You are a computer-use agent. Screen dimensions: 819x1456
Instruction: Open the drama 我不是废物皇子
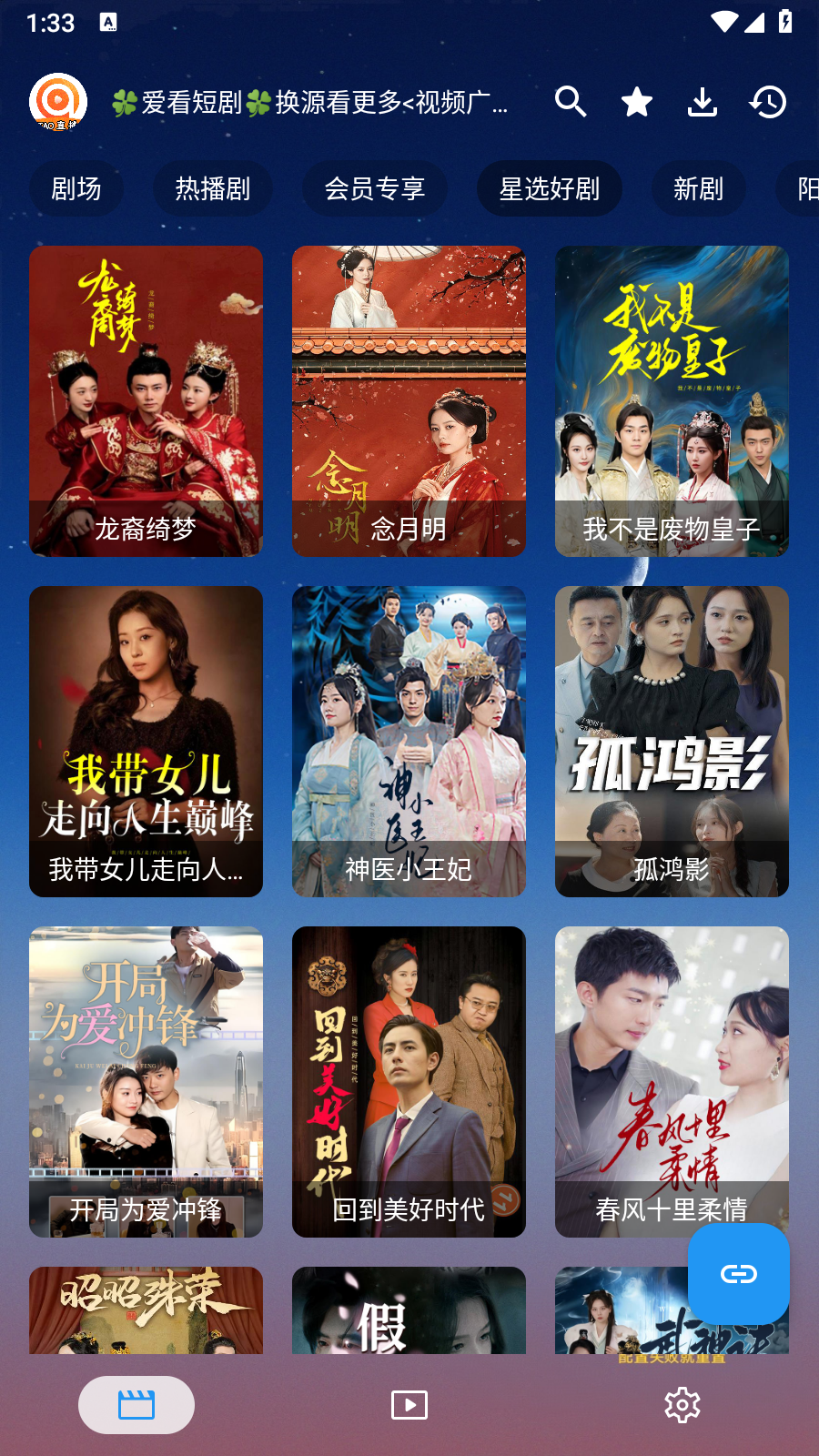point(672,400)
